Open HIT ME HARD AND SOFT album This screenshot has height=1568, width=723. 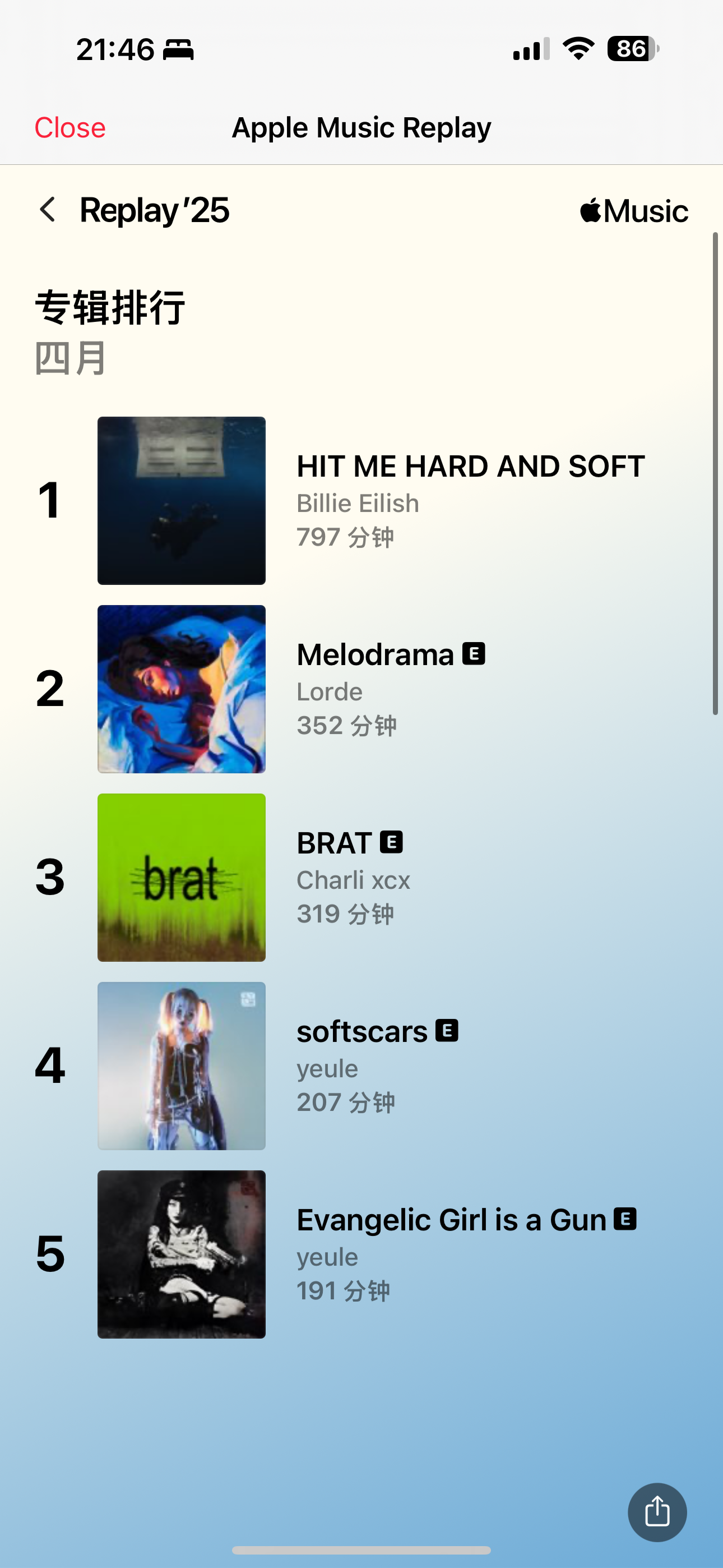(361, 500)
